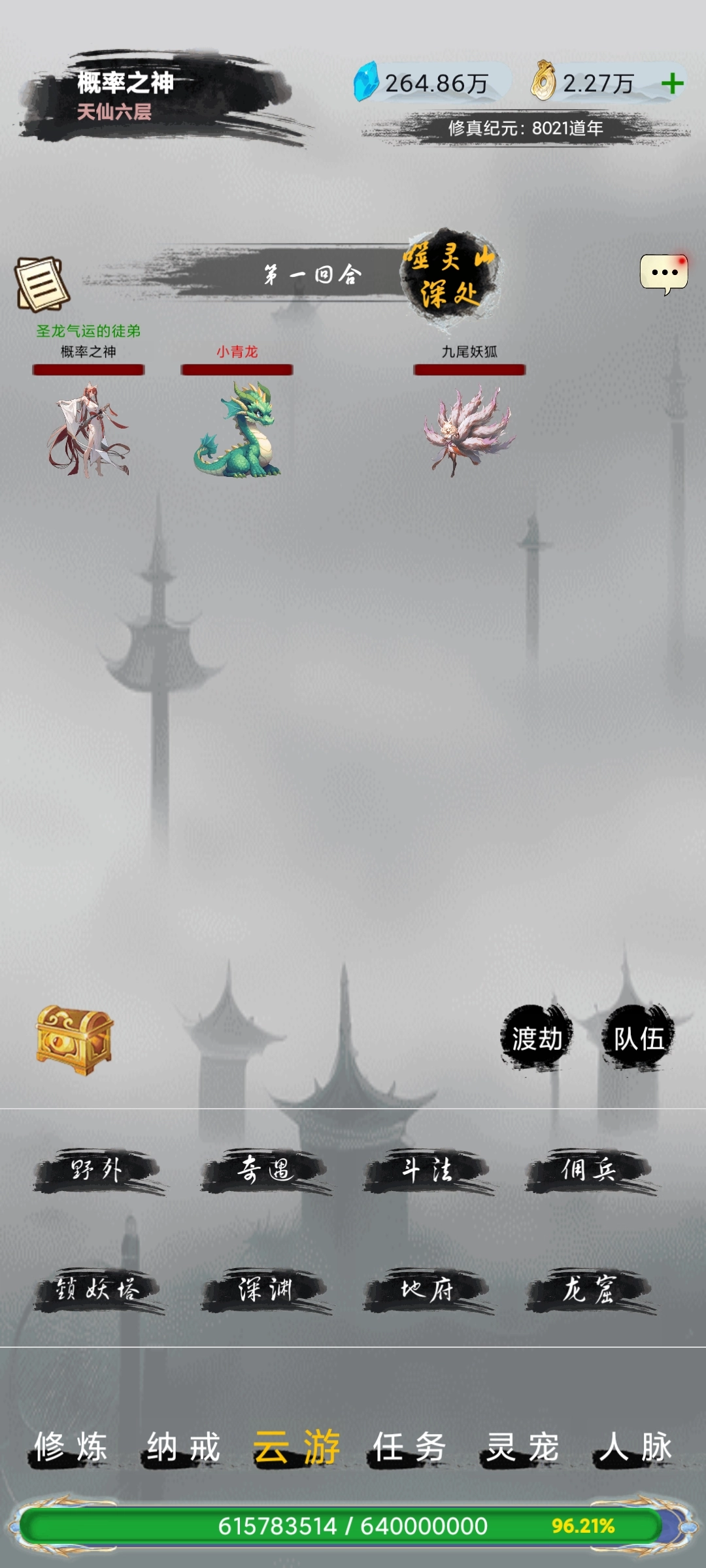Switch to the 修炼 tab
706x1568 pixels.
71,1446
